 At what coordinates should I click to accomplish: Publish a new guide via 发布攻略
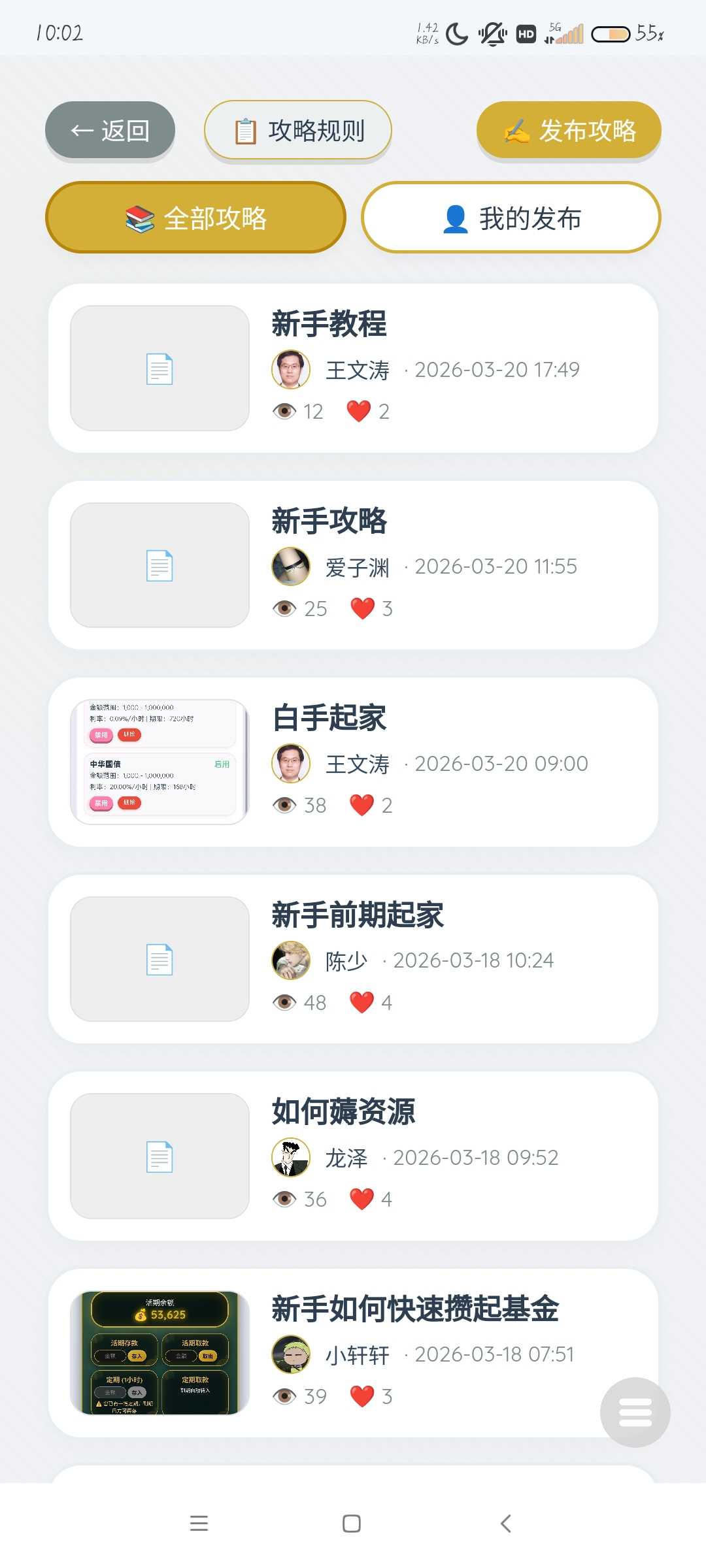click(569, 131)
